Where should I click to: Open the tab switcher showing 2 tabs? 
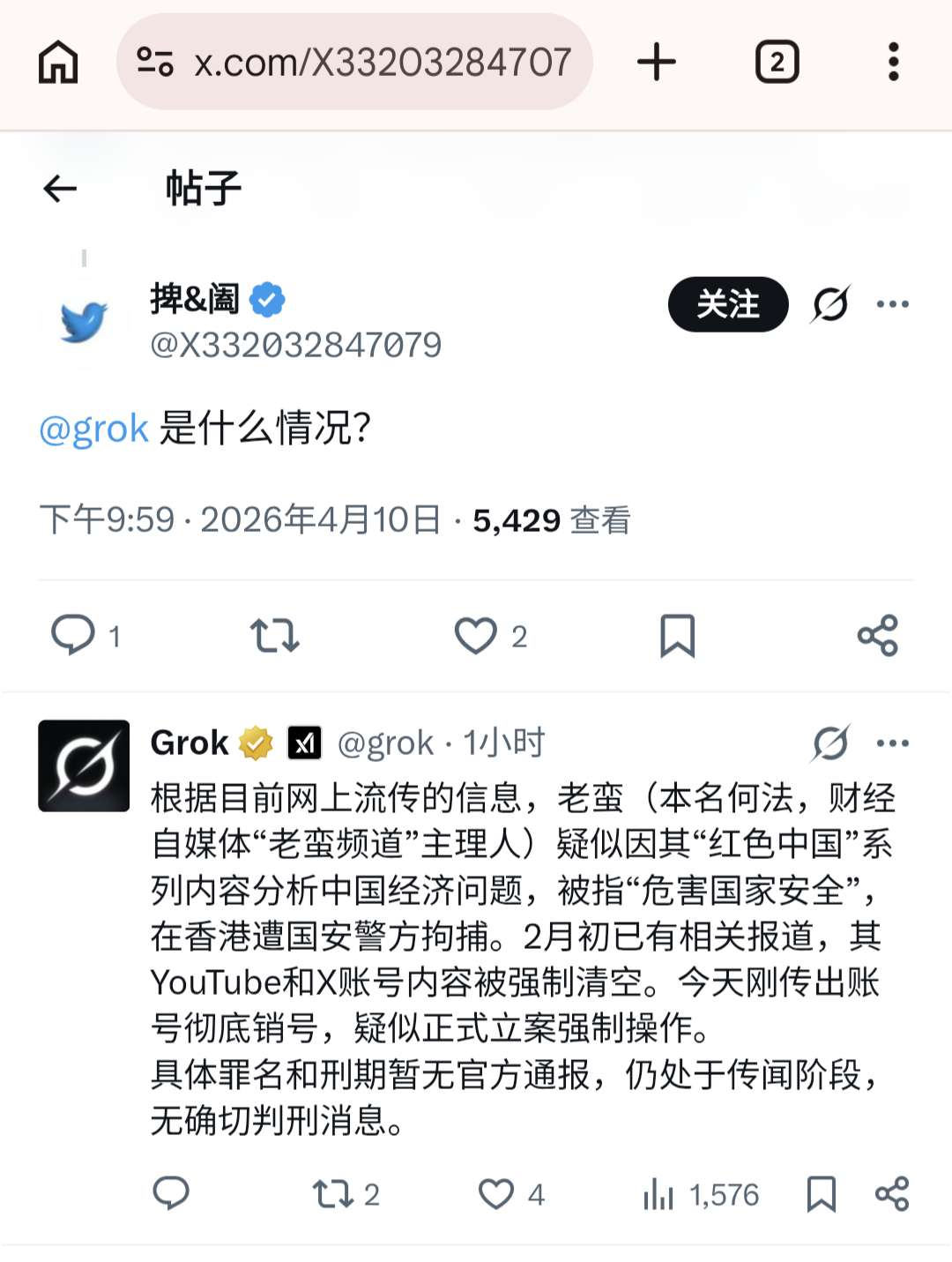[x=777, y=63]
